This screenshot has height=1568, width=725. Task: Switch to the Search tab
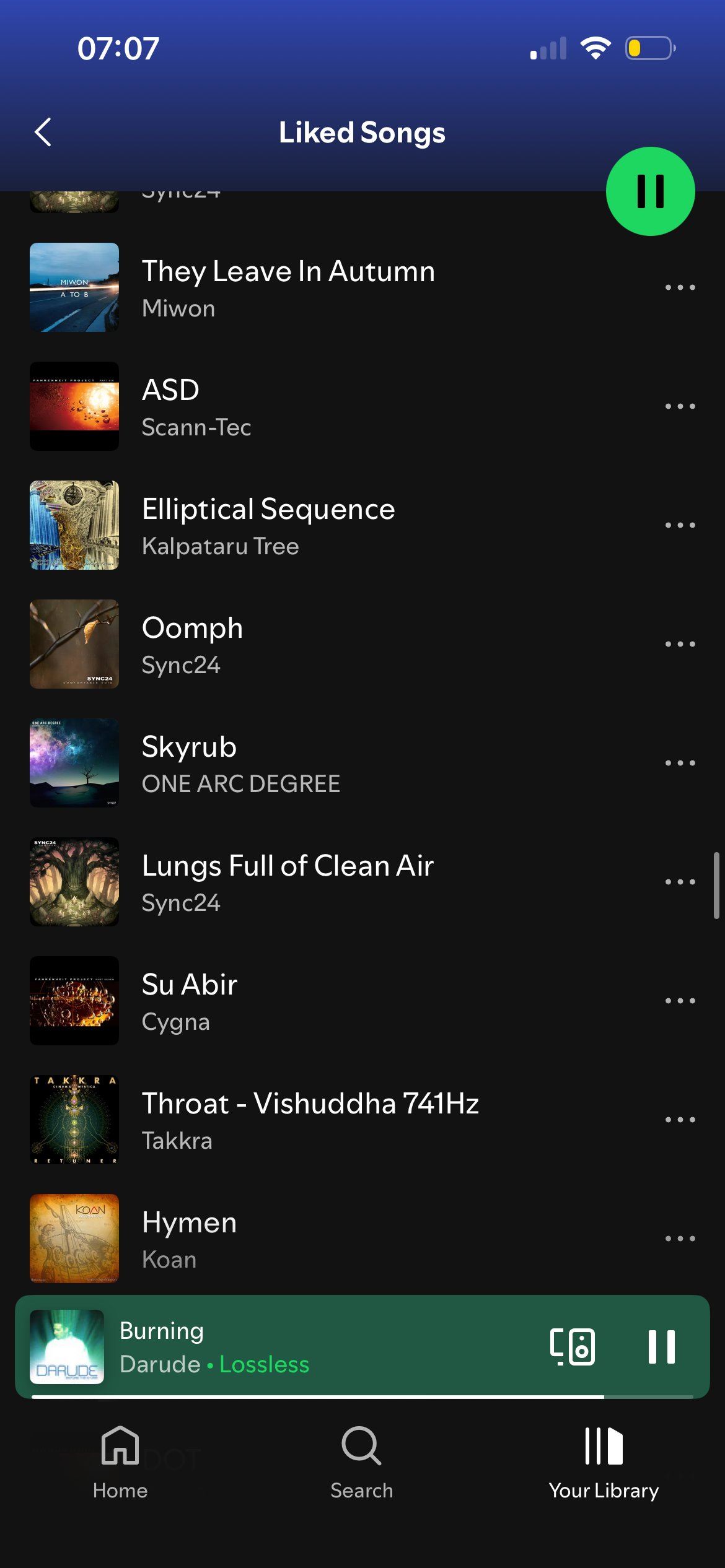(x=362, y=1463)
